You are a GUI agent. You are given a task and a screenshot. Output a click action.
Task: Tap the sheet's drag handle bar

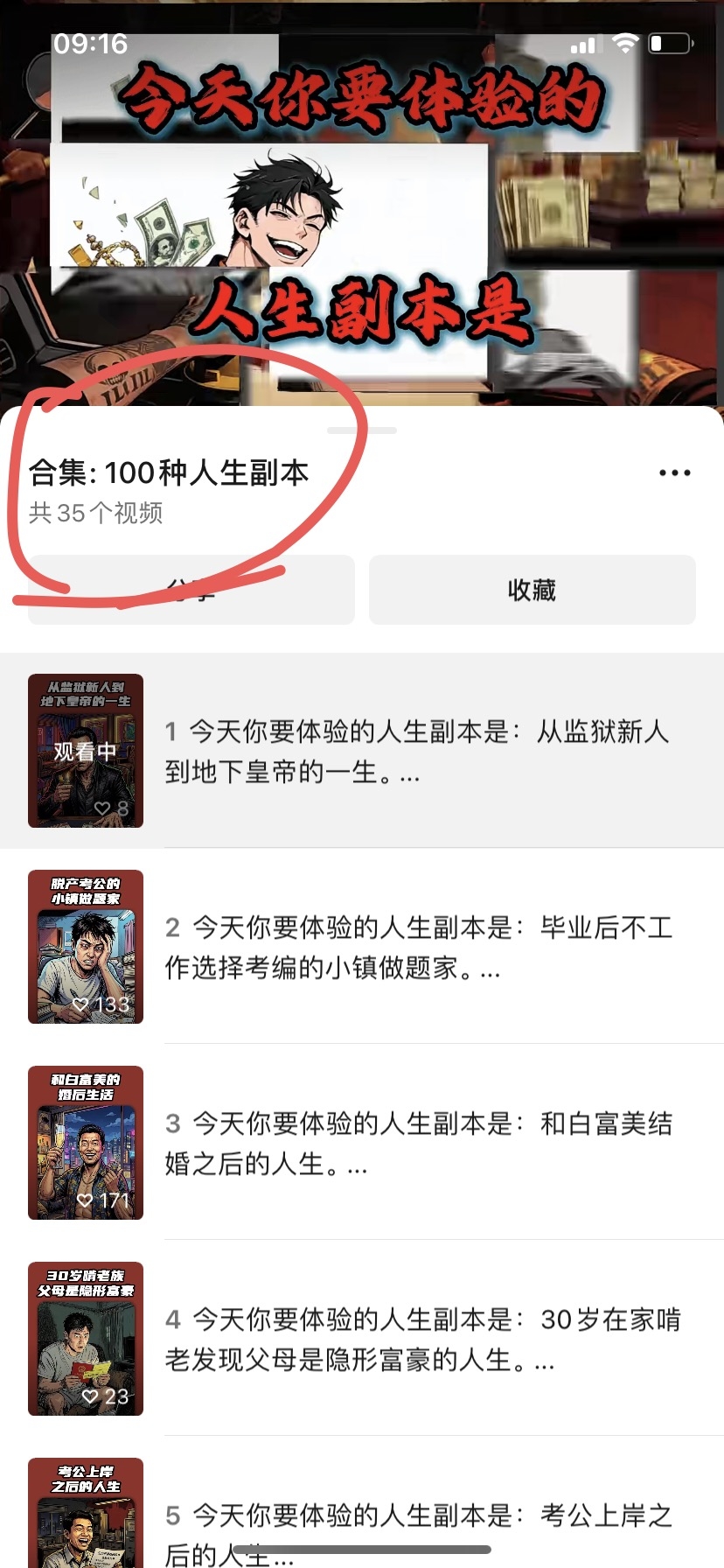362,430
